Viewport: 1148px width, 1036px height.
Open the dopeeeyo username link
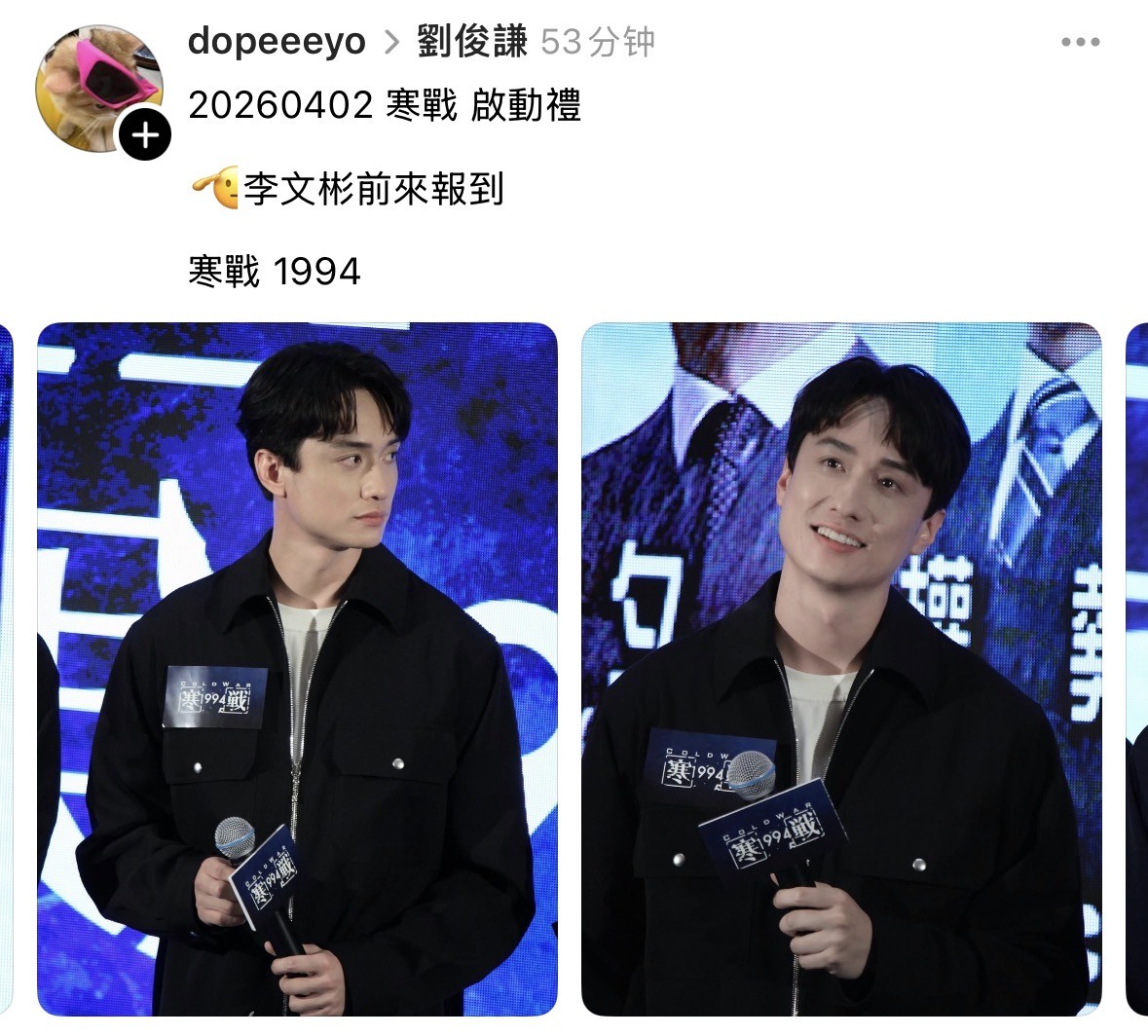(x=277, y=42)
